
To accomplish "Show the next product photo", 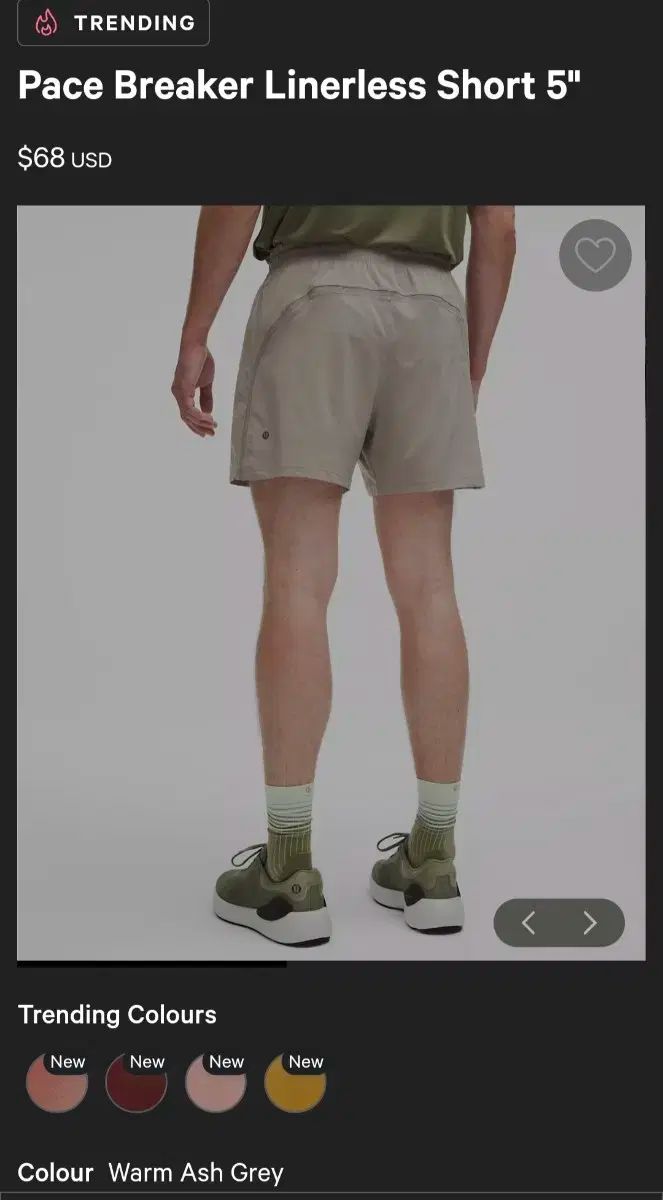I will 590,923.
